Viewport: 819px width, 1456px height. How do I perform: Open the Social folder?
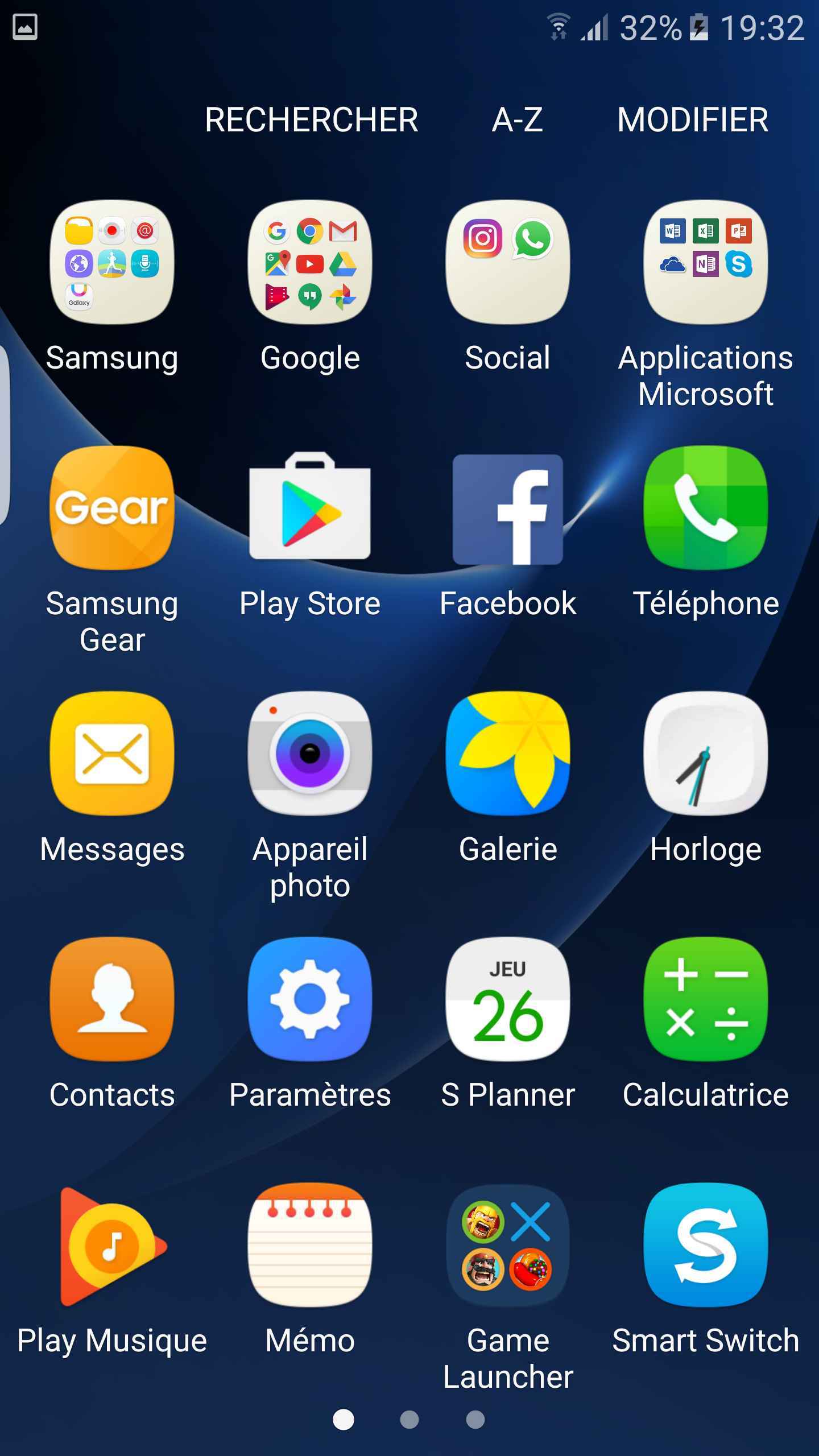508,262
